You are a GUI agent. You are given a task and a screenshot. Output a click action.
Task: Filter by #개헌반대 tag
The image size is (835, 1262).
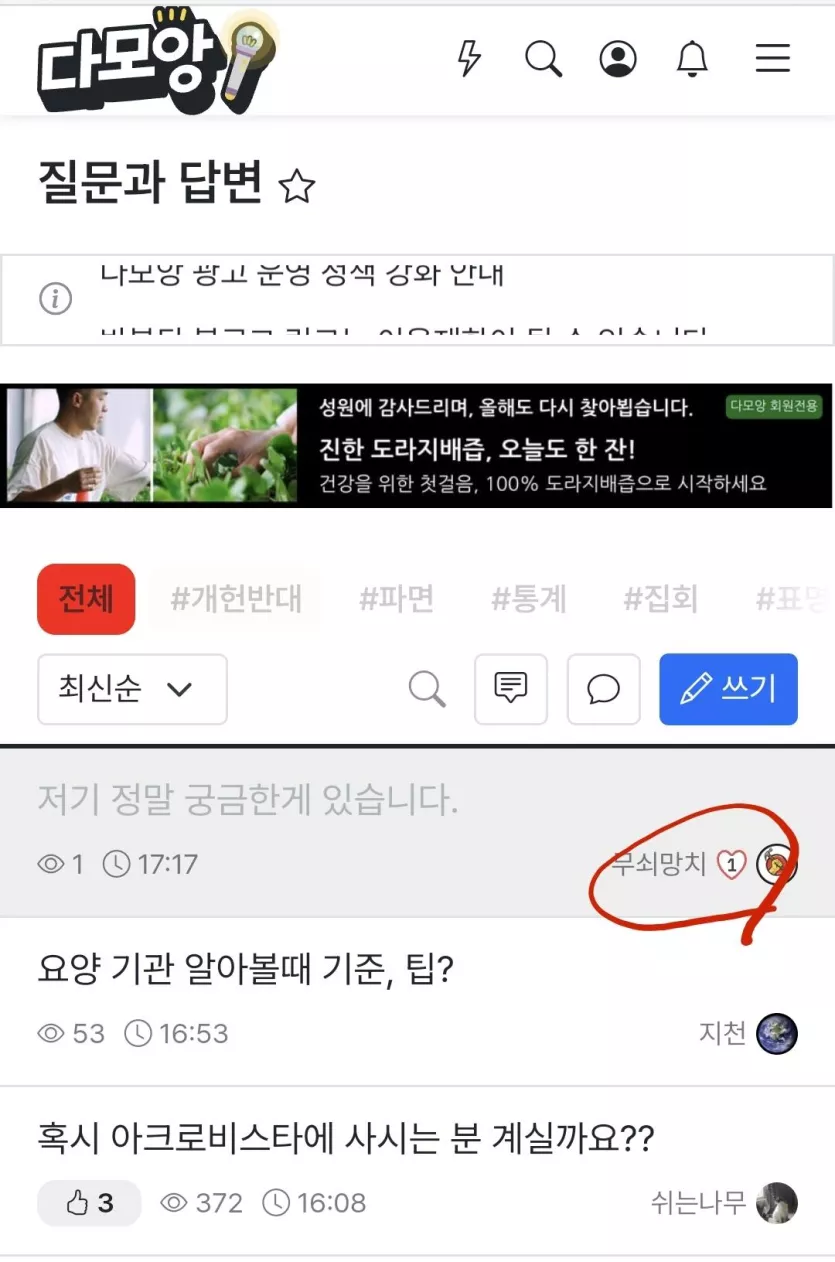tap(235, 599)
